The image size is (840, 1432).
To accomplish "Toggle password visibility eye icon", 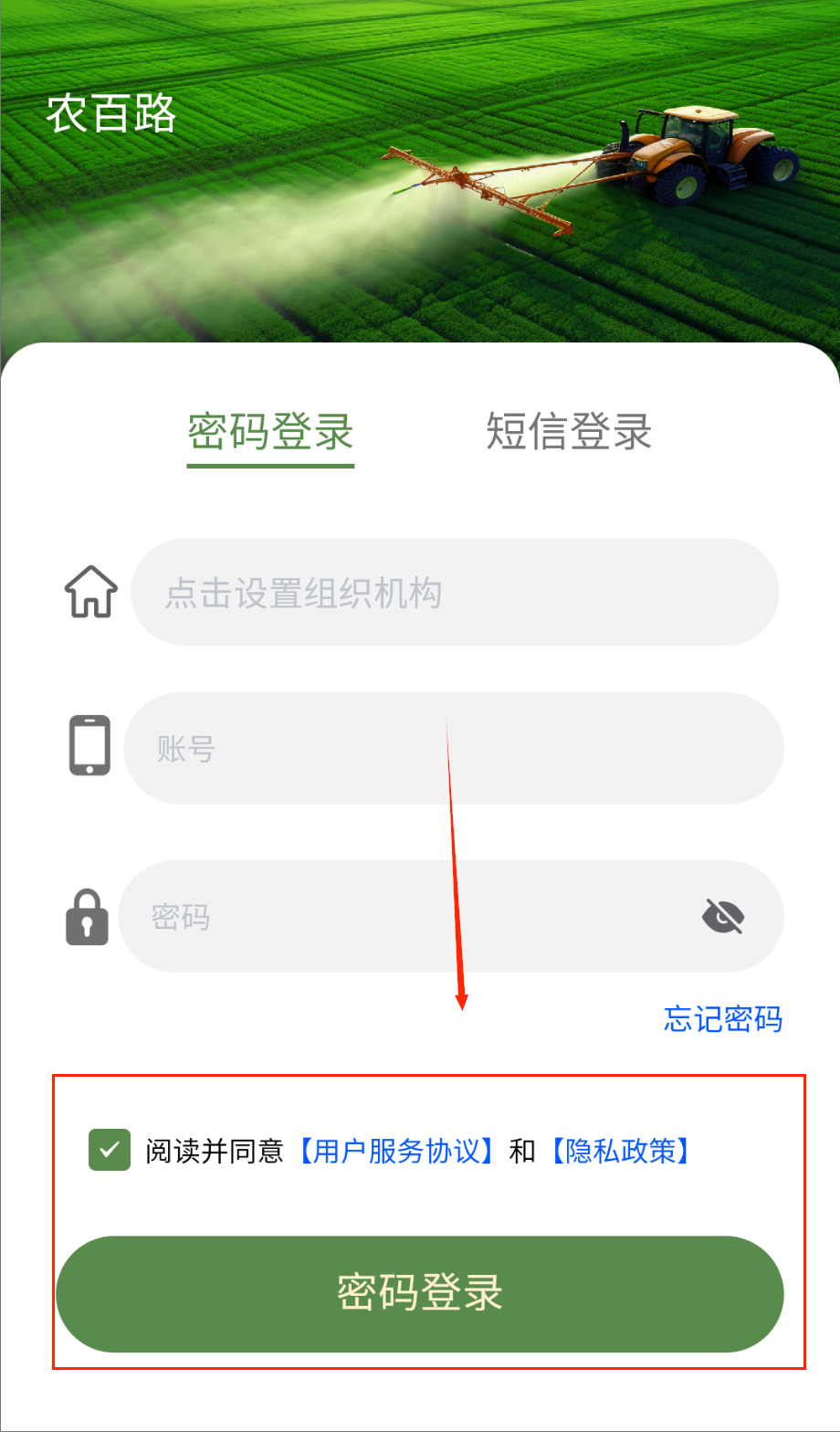I will click(x=724, y=916).
